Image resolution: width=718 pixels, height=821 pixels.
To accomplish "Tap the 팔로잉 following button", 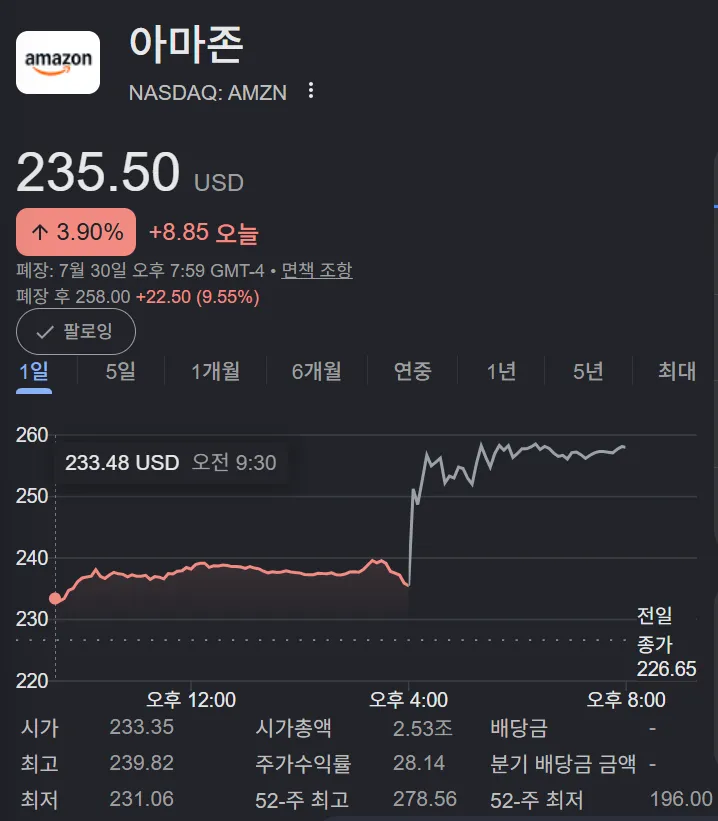I will [x=76, y=331].
